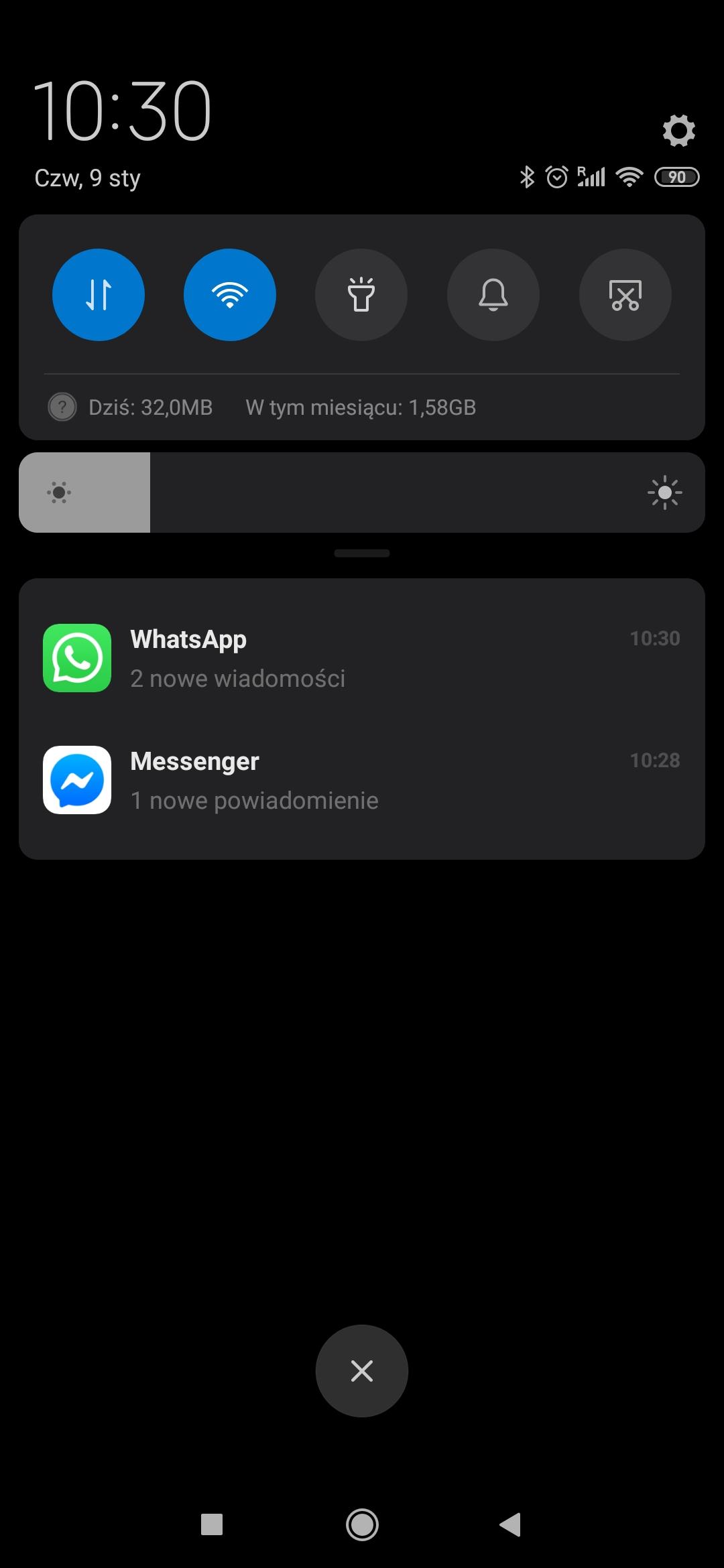The image size is (724, 1568).
Task: Open the Messenger notification
Action: 362,780
